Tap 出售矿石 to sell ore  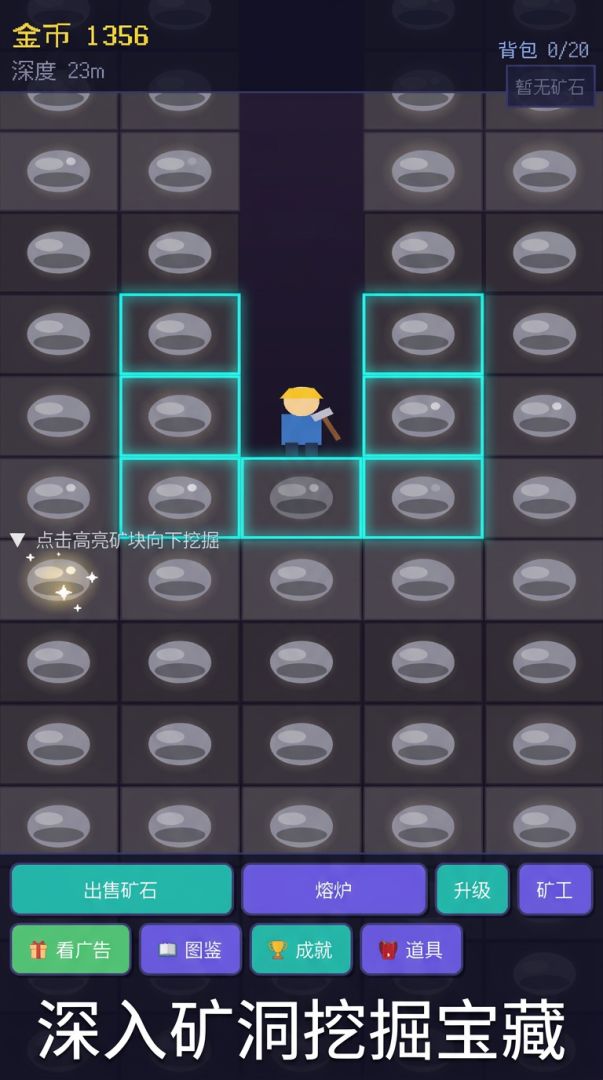(x=122, y=889)
